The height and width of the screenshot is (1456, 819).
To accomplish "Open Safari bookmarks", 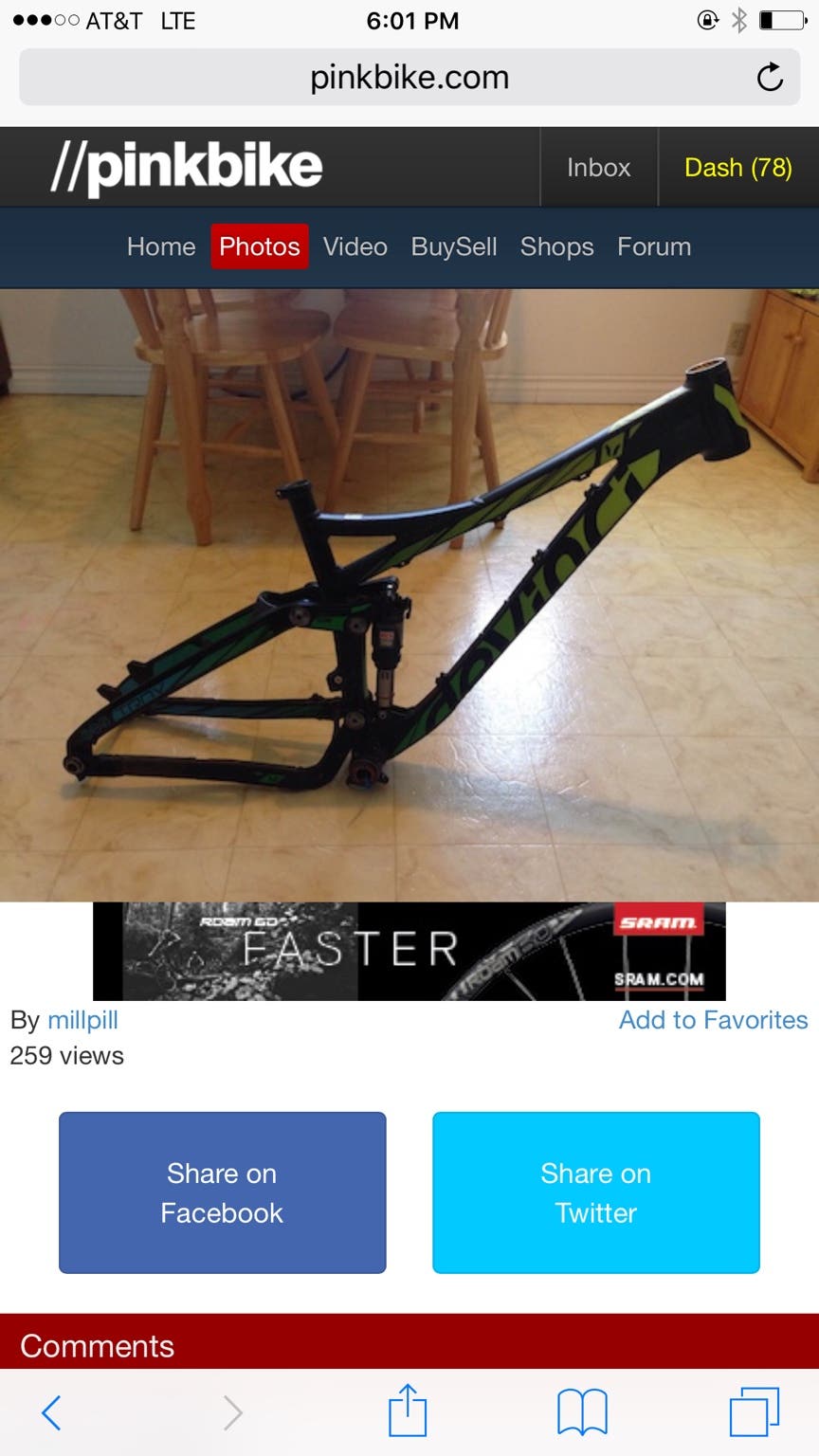I will (581, 1412).
